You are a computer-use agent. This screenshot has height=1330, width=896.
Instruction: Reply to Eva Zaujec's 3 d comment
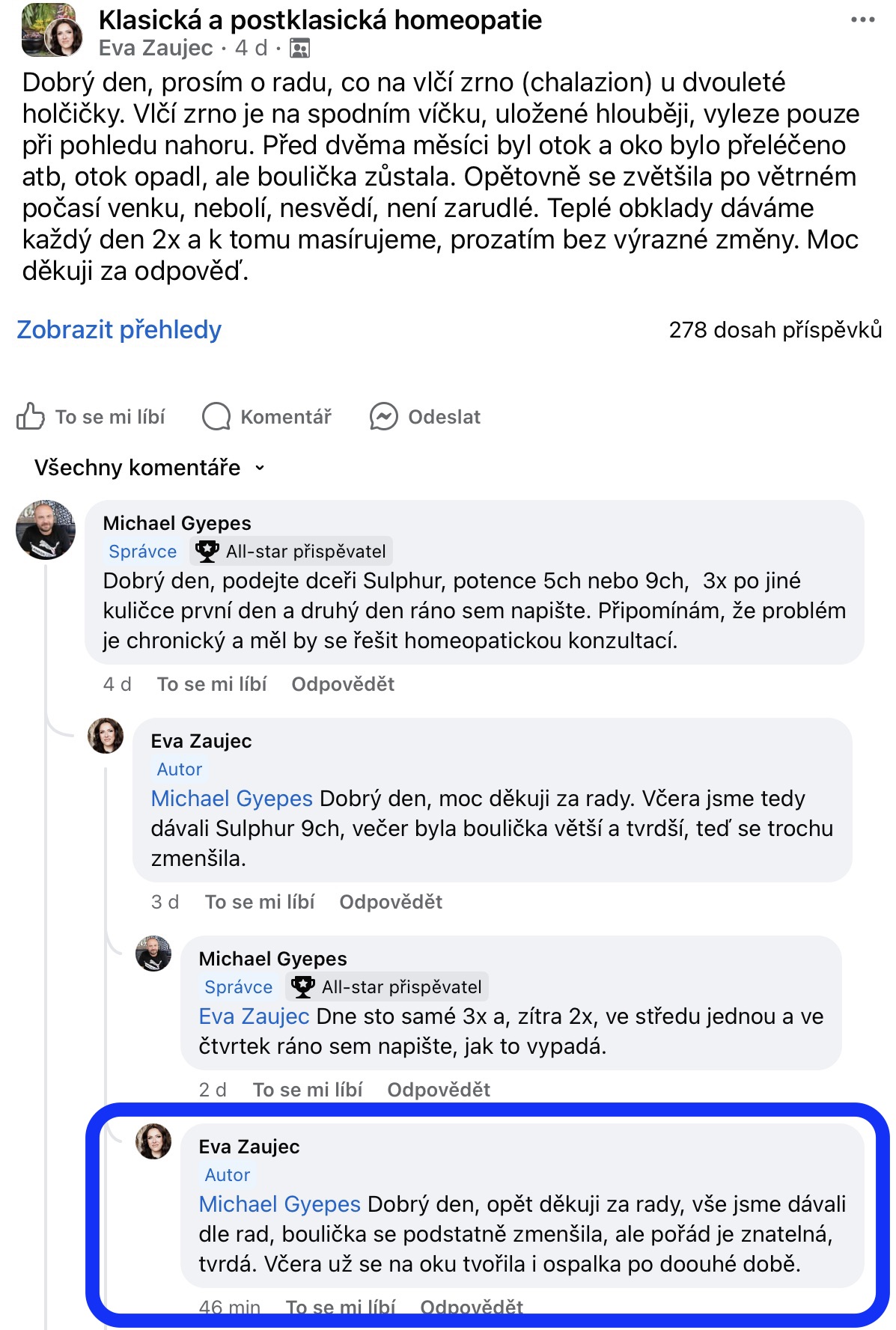coord(391,902)
